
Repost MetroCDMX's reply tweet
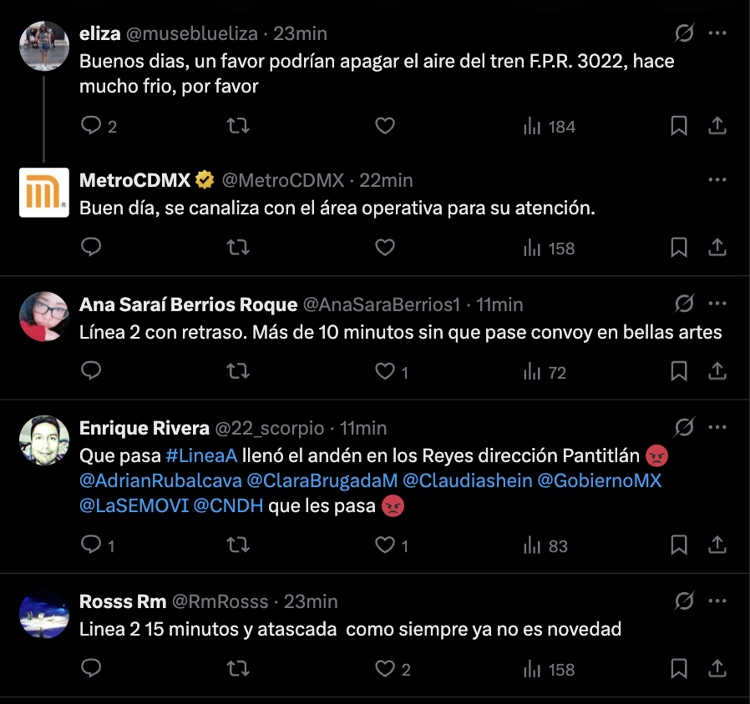(238, 247)
